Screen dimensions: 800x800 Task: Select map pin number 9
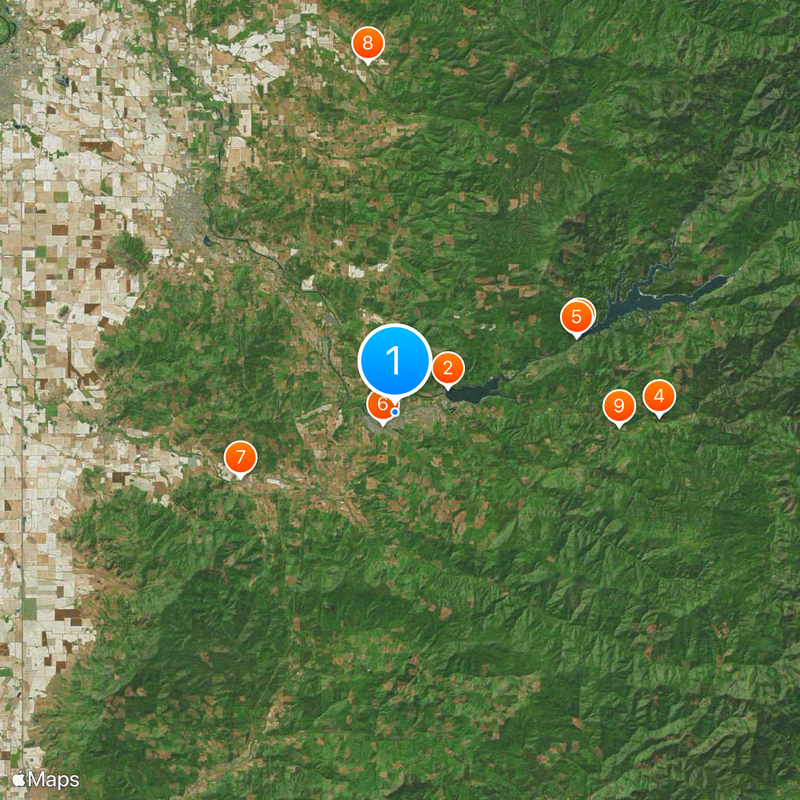tap(619, 406)
